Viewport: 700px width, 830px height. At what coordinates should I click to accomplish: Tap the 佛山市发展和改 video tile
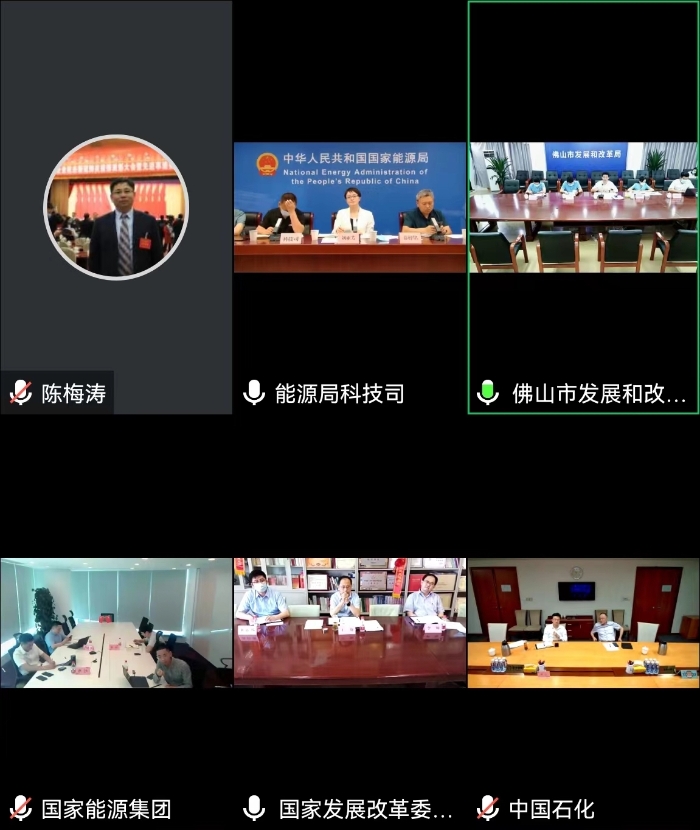coord(583,207)
